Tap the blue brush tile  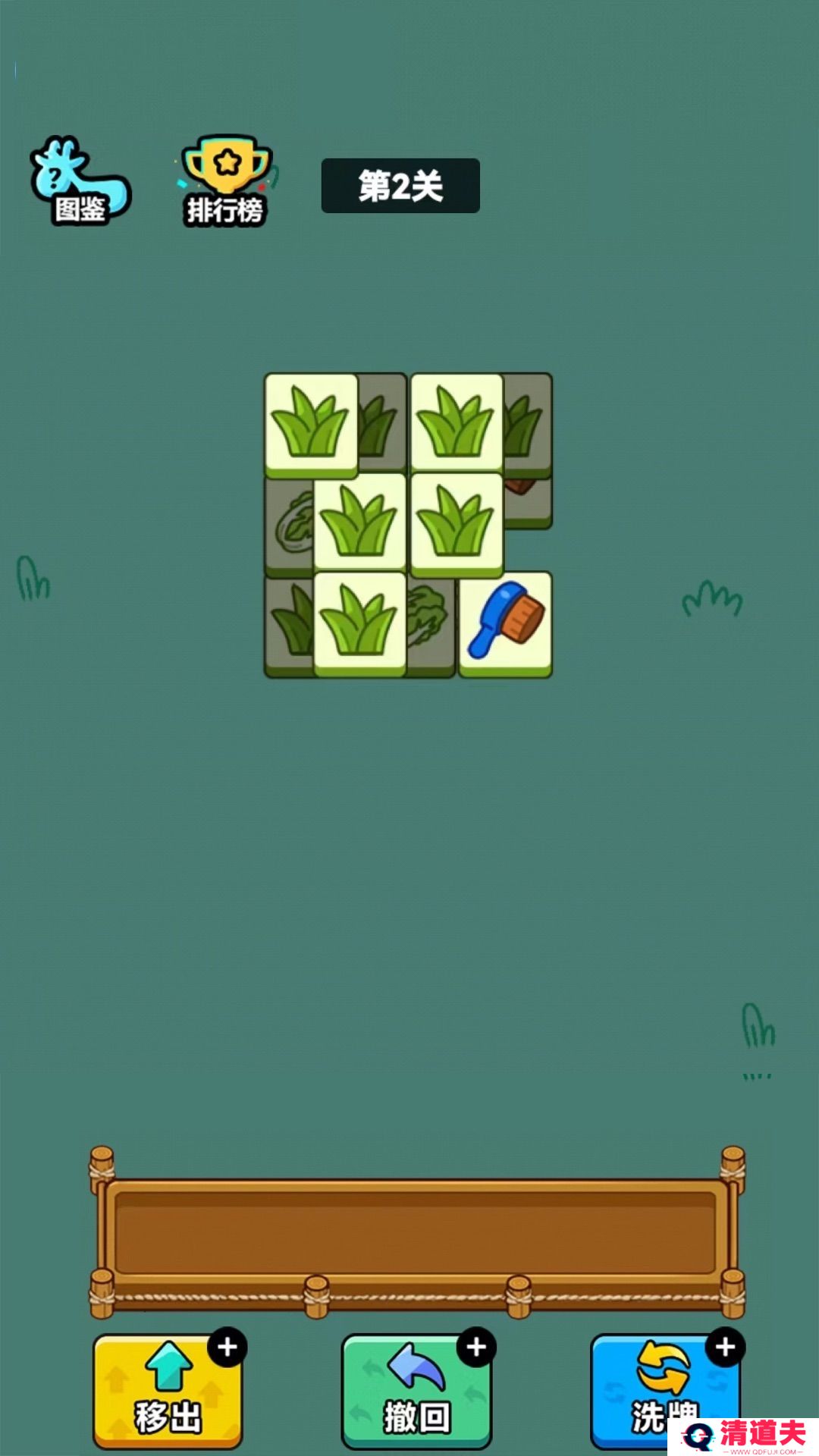506,623
